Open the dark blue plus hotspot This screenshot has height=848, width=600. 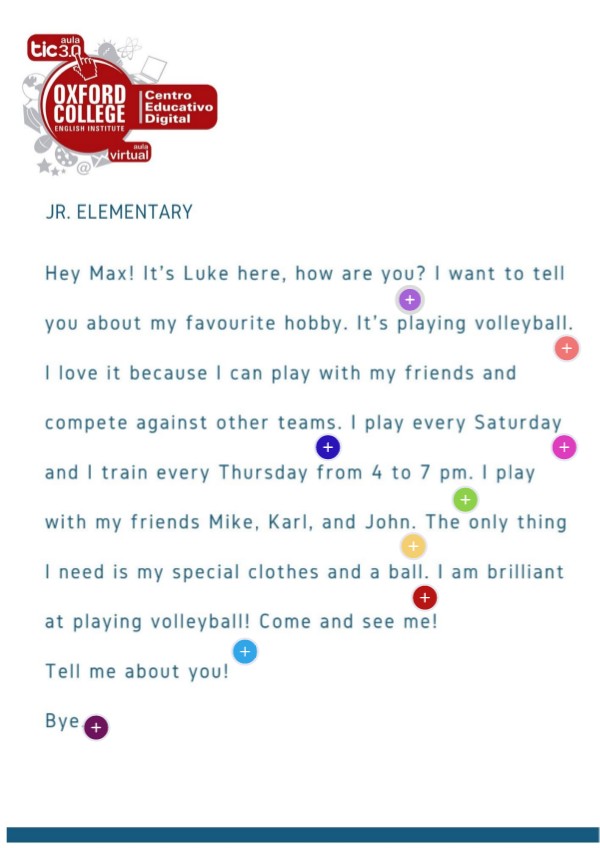(328, 447)
